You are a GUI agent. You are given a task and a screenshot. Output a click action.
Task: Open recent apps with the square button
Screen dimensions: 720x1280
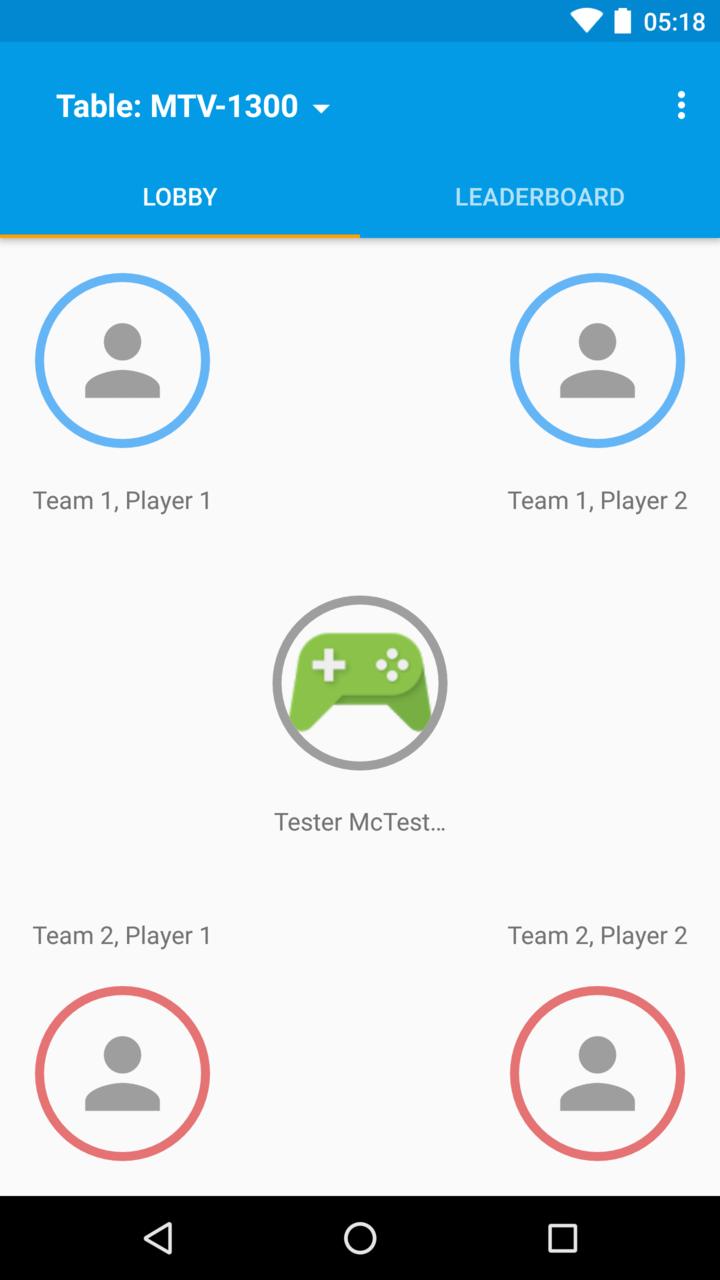[x=563, y=1239]
